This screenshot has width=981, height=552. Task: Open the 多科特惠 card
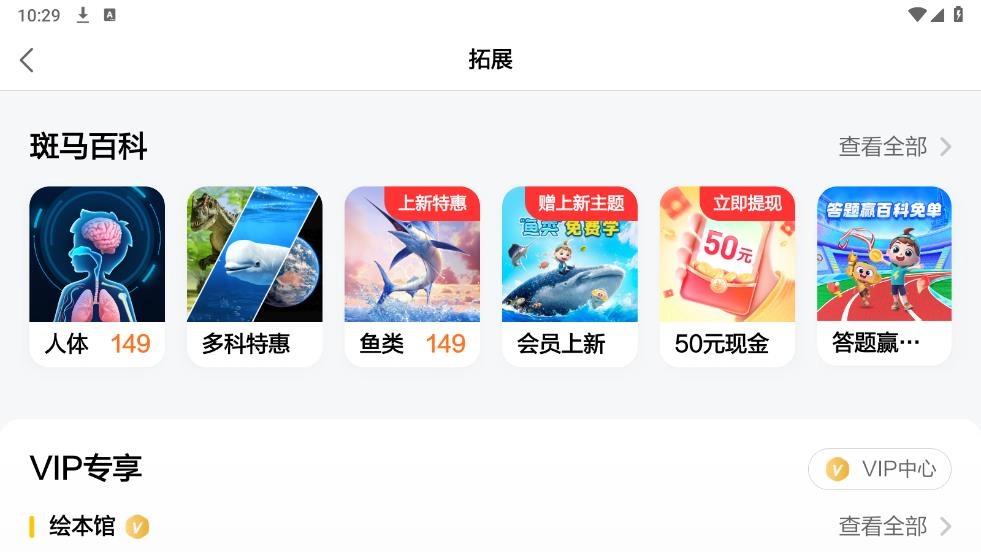[x=254, y=276]
